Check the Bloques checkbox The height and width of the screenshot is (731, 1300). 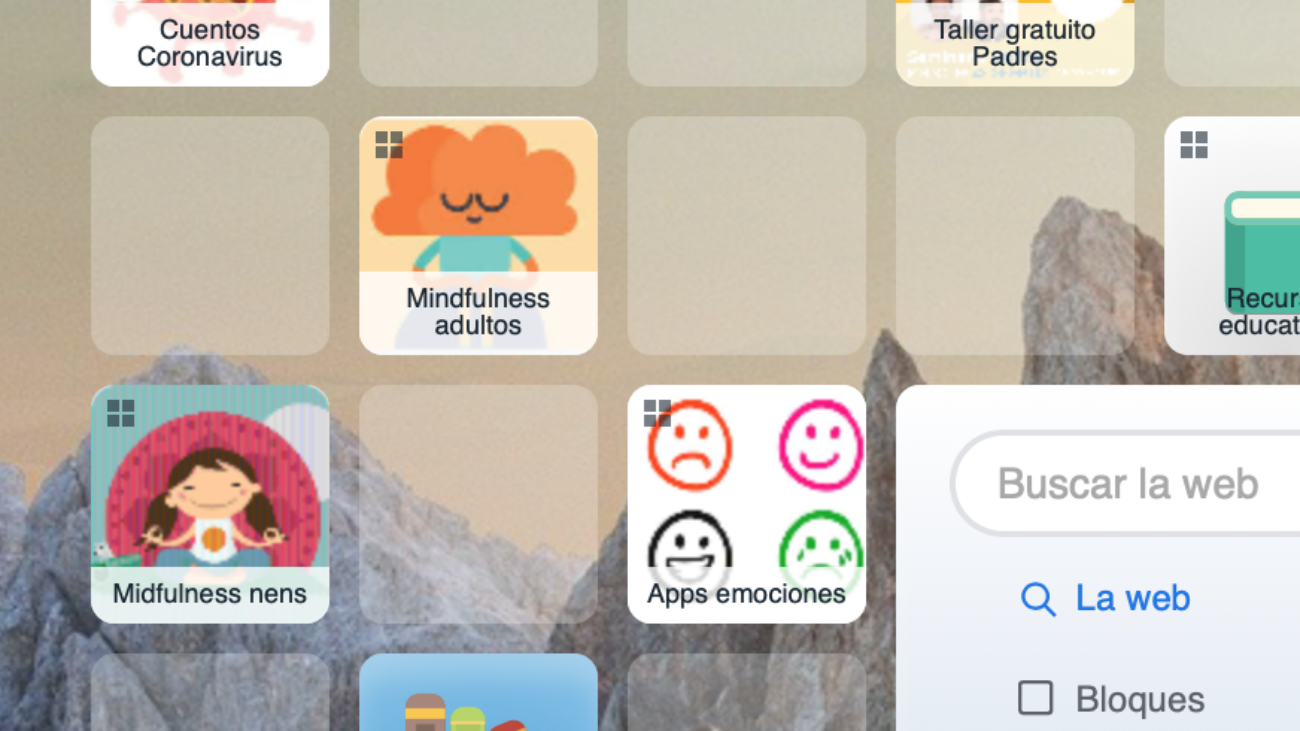[x=1035, y=698]
